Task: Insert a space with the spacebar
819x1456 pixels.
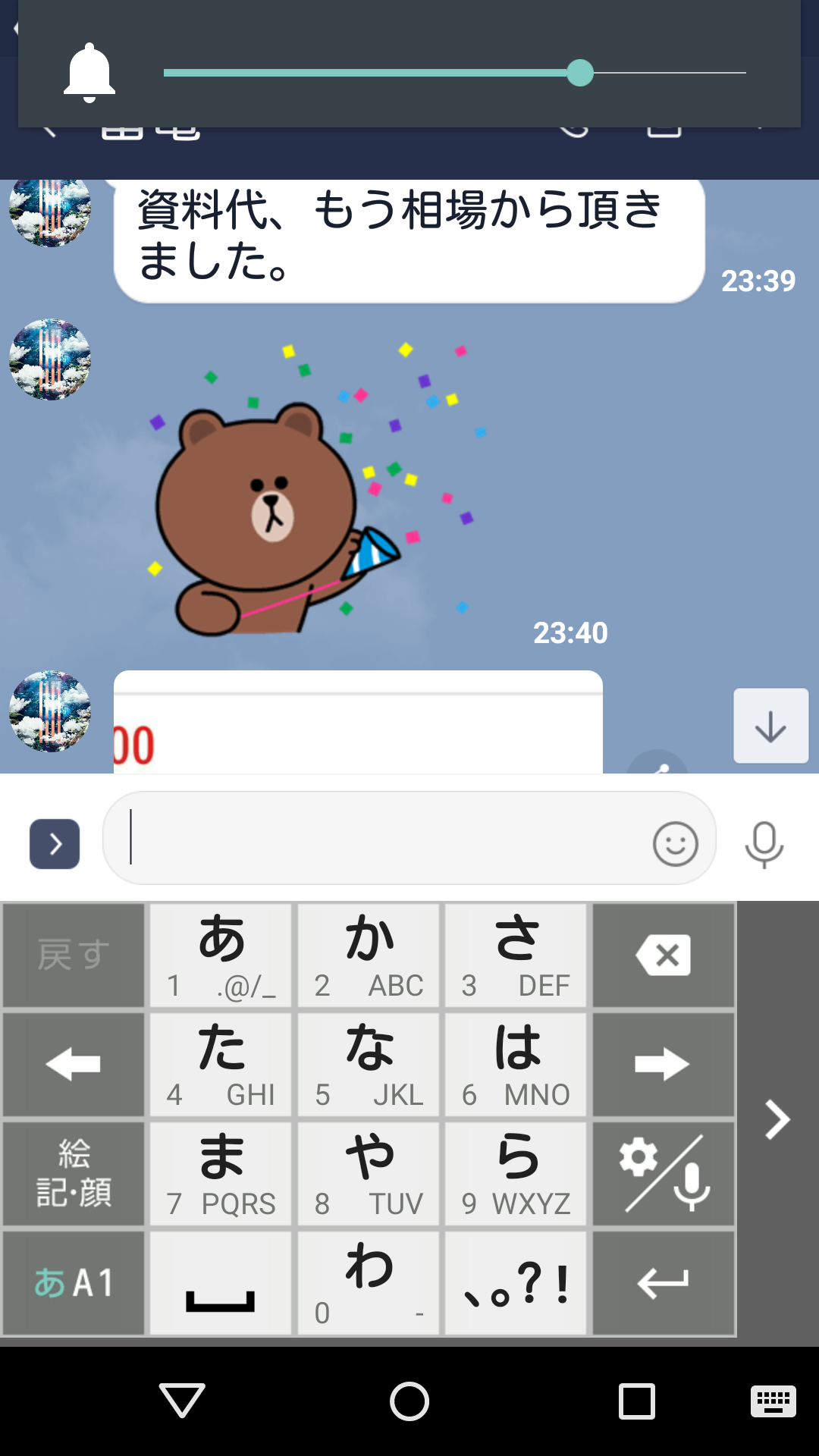Action: [x=221, y=1283]
